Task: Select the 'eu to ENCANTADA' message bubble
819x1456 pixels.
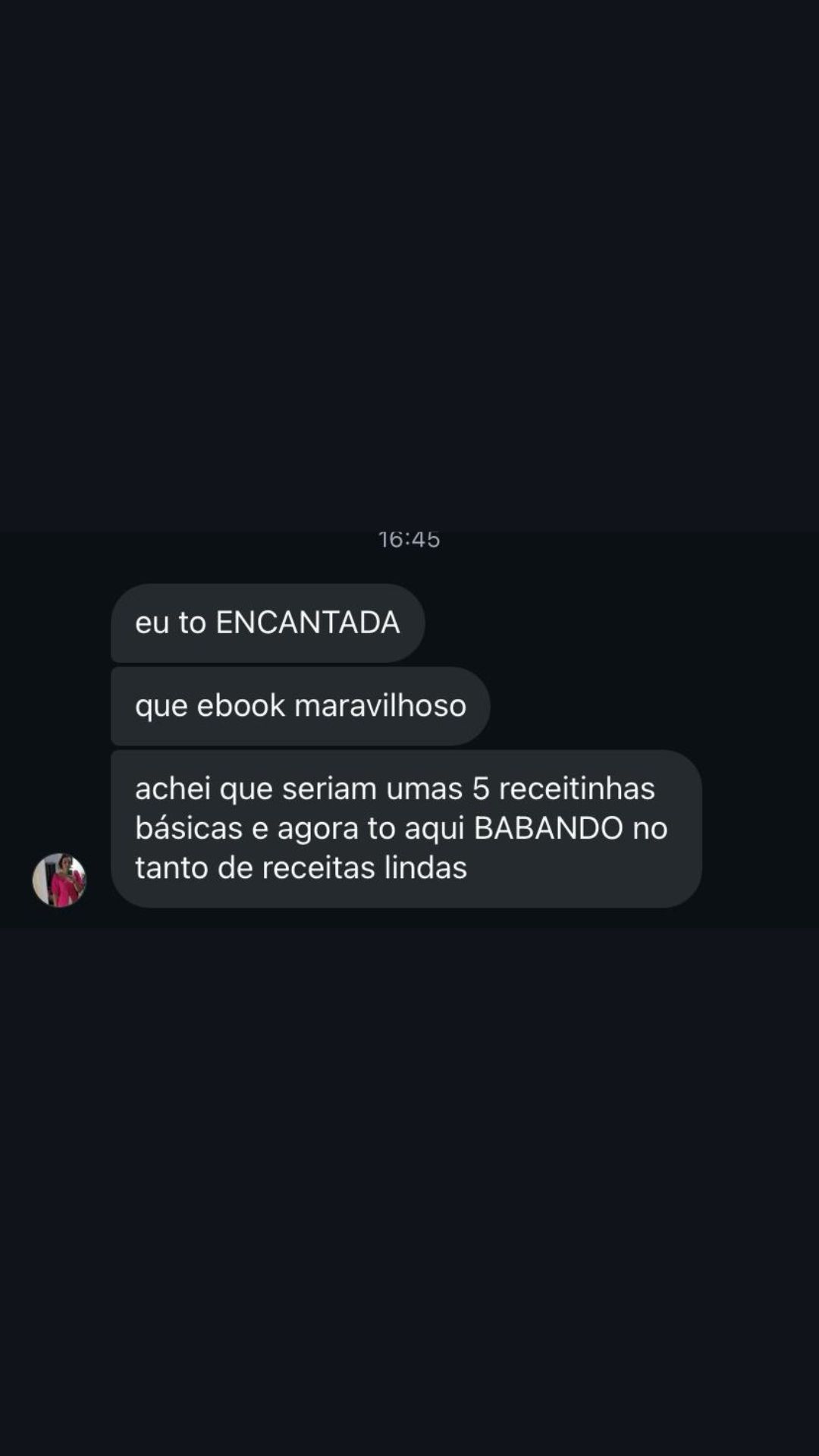Action: pos(267,622)
